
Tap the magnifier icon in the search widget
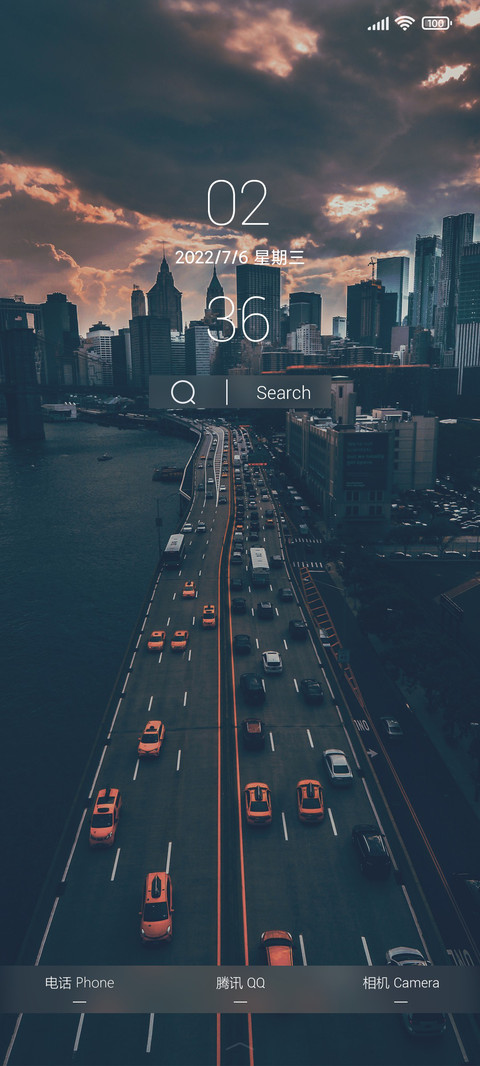pos(183,392)
